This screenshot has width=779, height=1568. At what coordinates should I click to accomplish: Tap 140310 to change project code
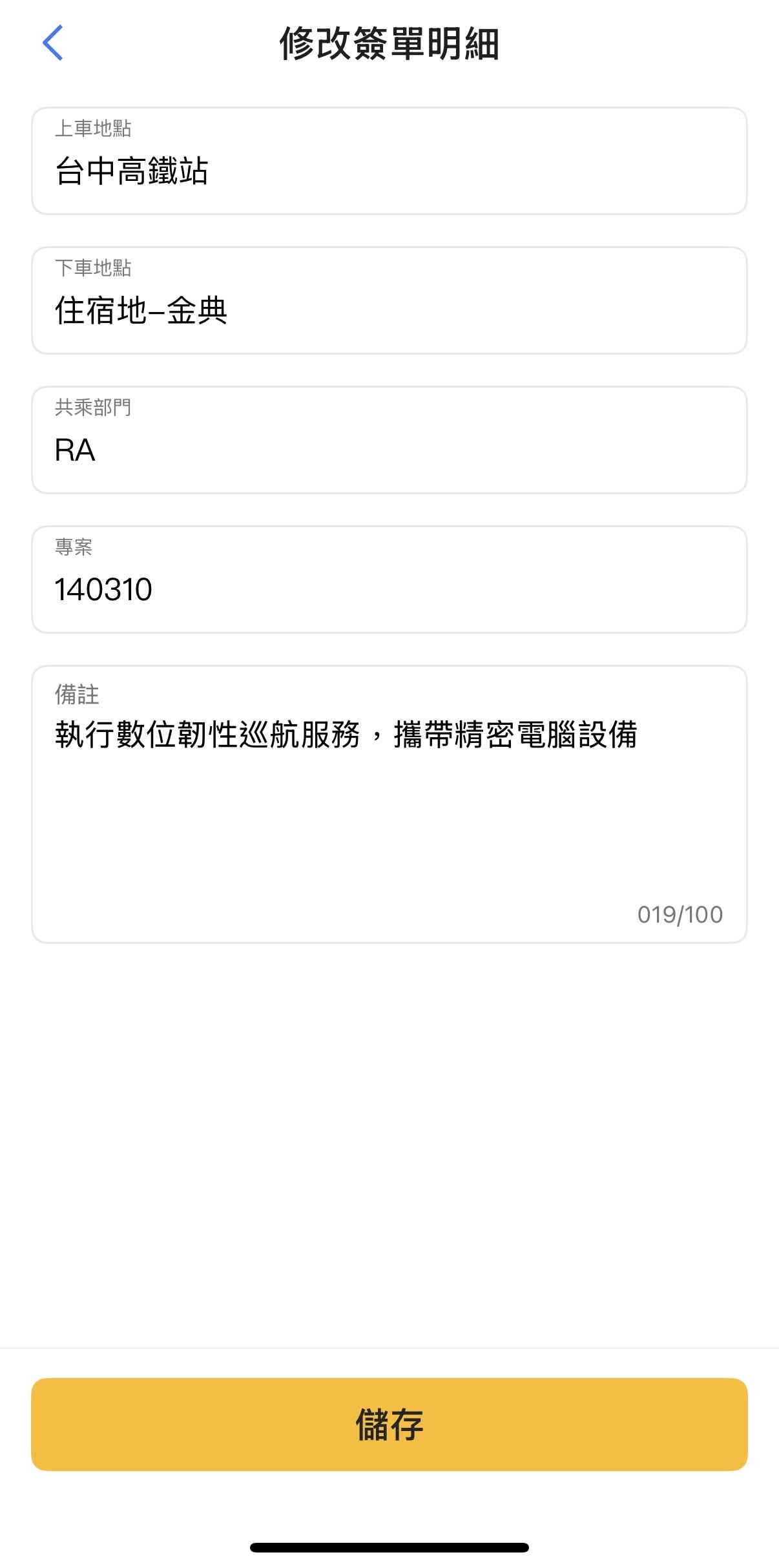point(105,588)
